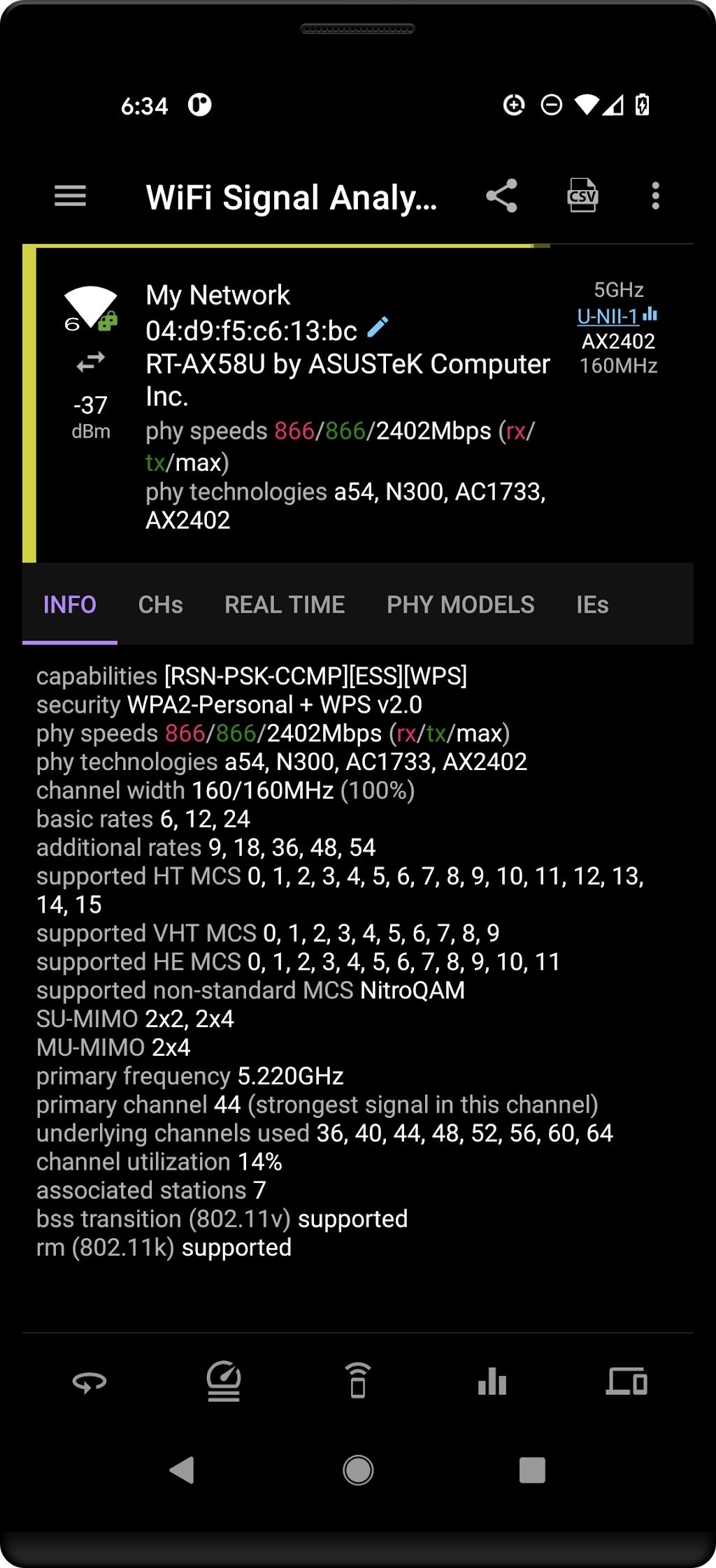Return to the system home screen
The image size is (716, 1568).
click(x=358, y=1470)
